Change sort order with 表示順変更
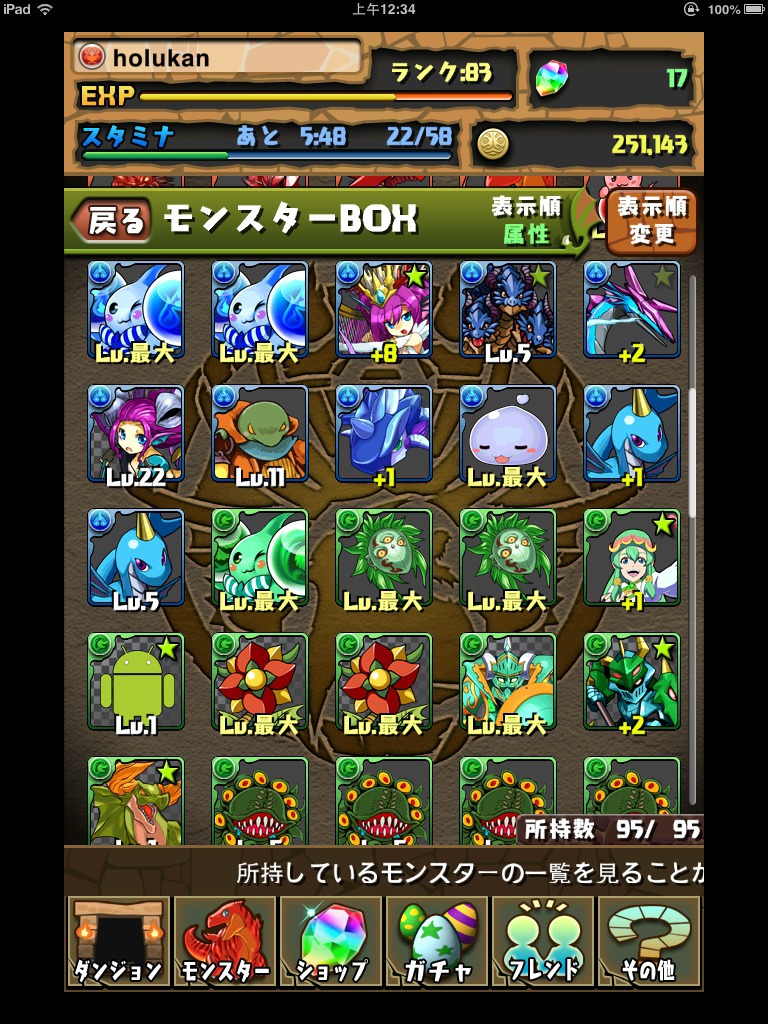Screen dimensions: 768x1024 (x=651, y=221)
